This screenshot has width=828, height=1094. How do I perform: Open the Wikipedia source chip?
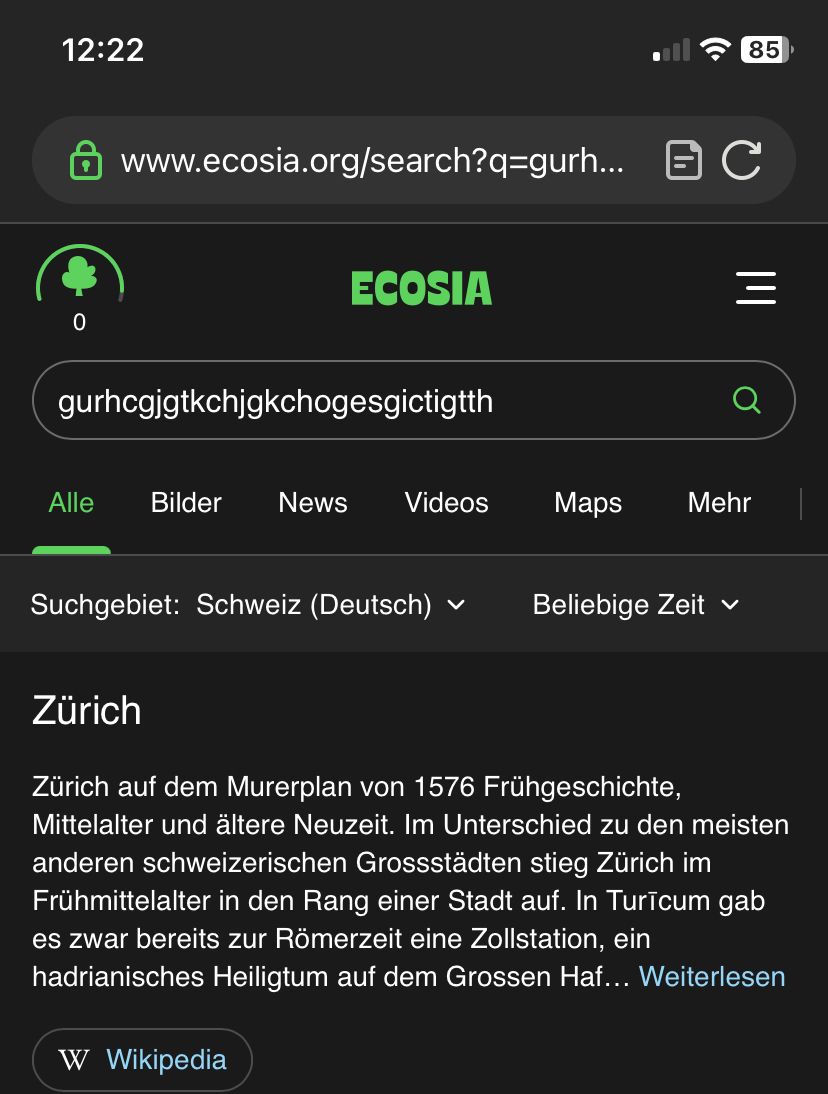click(x=142, y=1060)
